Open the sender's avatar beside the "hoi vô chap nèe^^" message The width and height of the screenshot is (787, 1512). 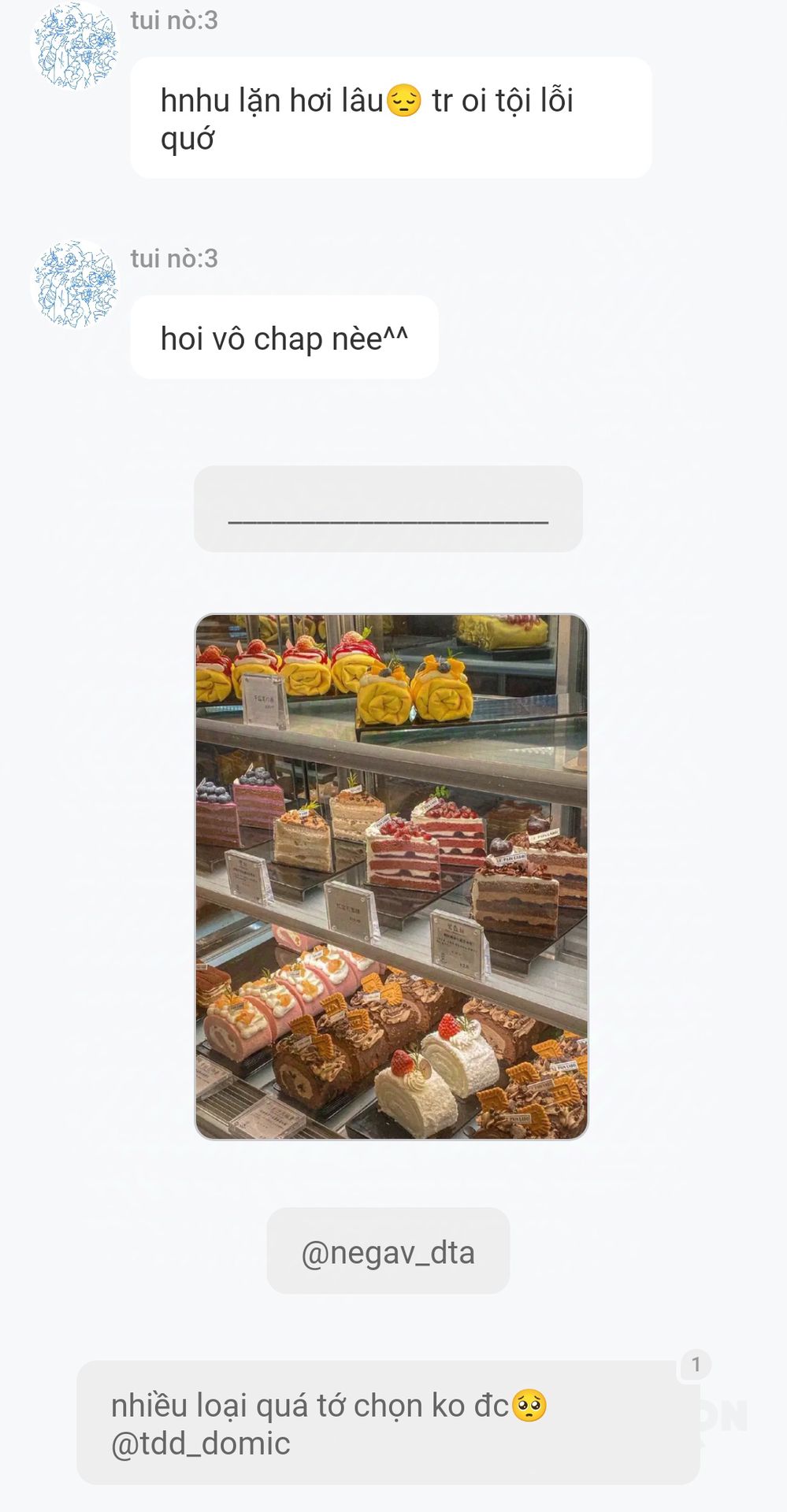pyautogui.click(x=75, y=284)
